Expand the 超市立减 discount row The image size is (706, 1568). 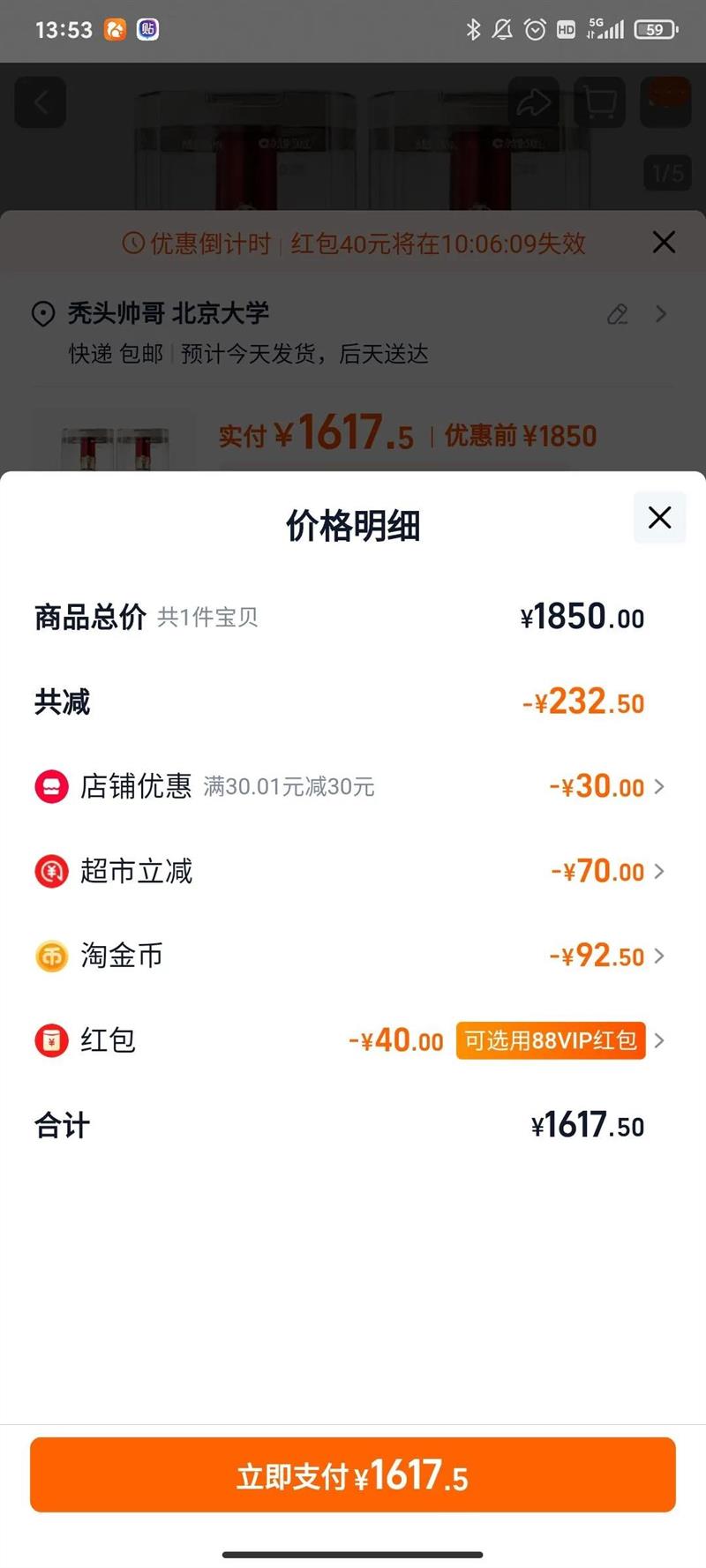pos(658,872)
